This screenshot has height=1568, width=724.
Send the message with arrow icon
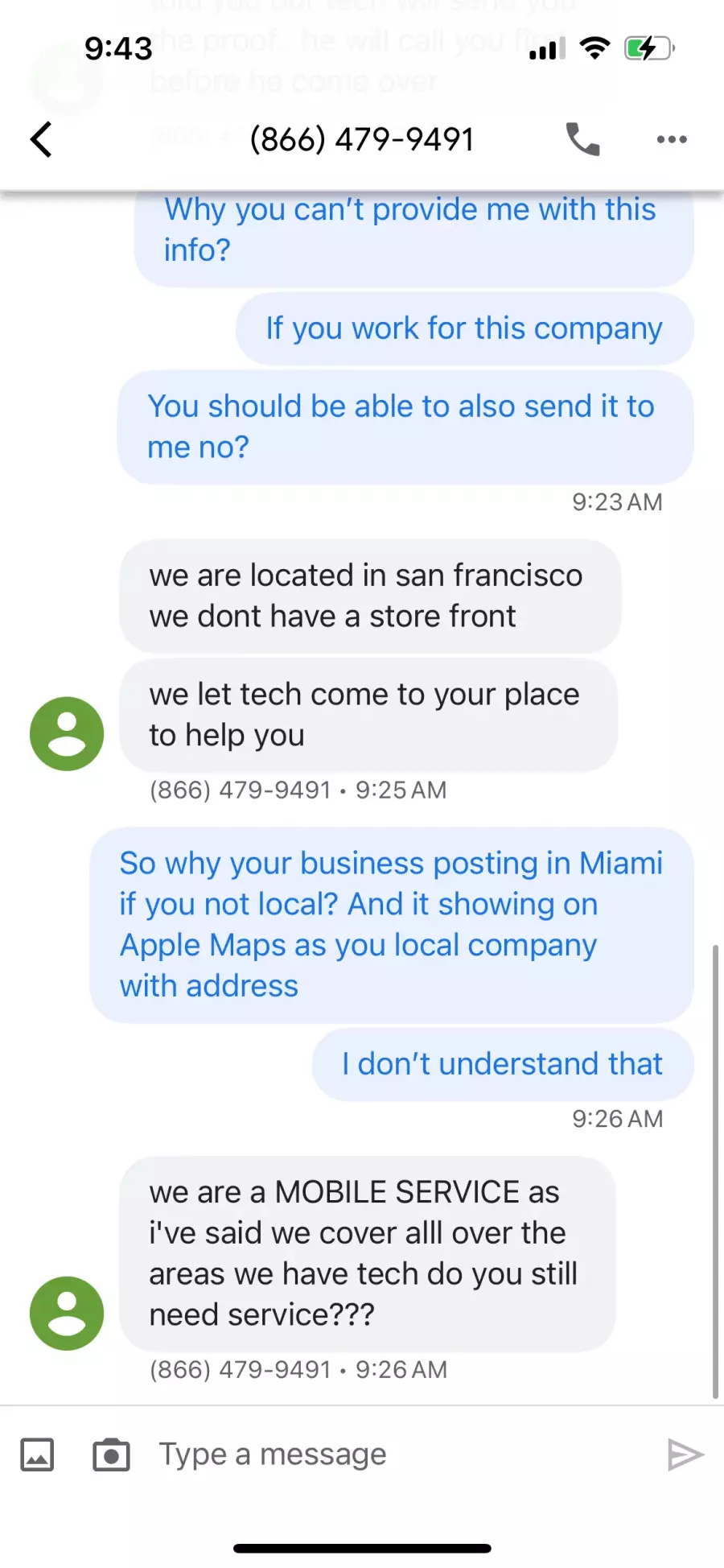click(x=685, y=1455)
